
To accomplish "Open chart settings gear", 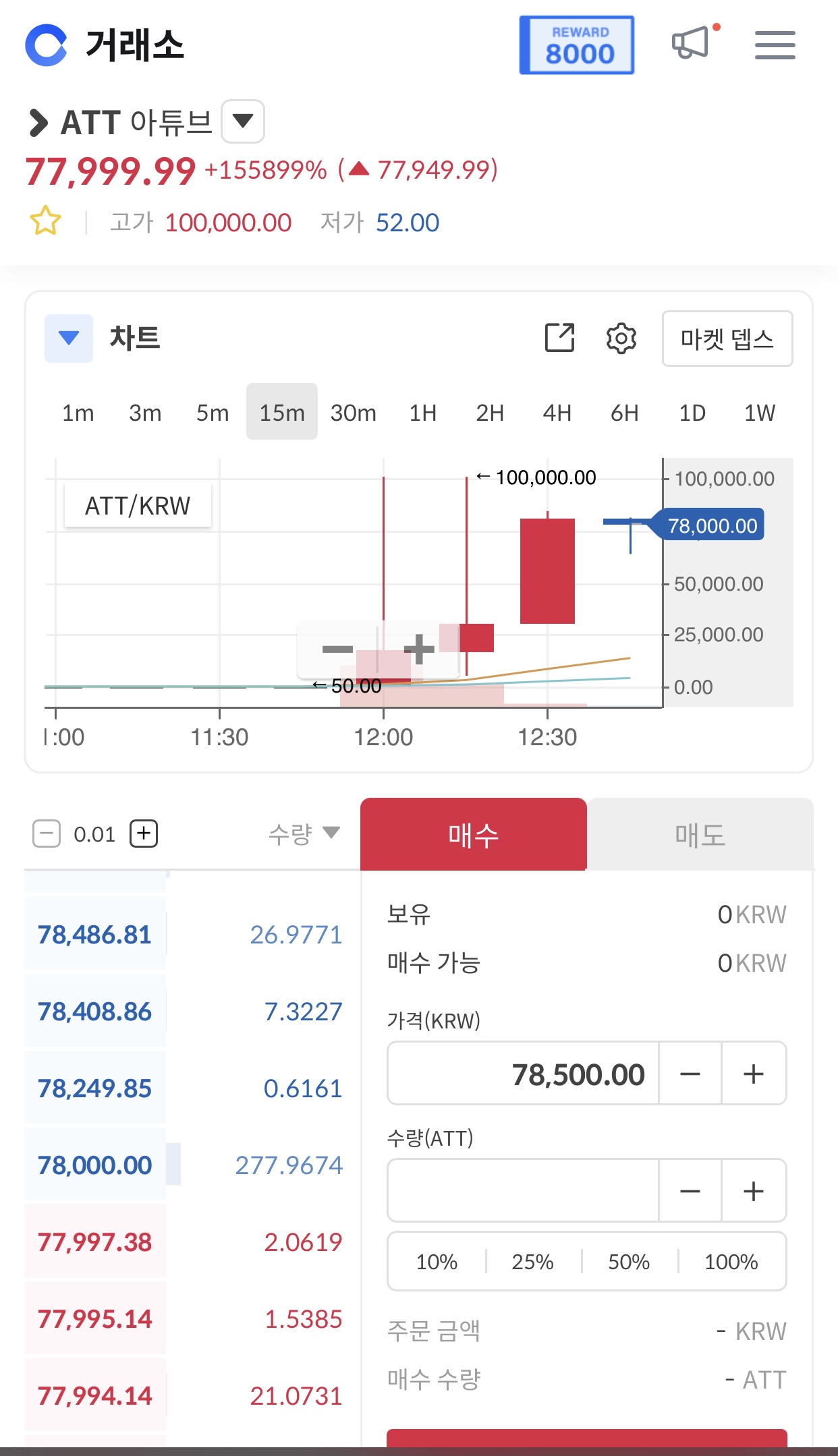I will tap(621, 338).
